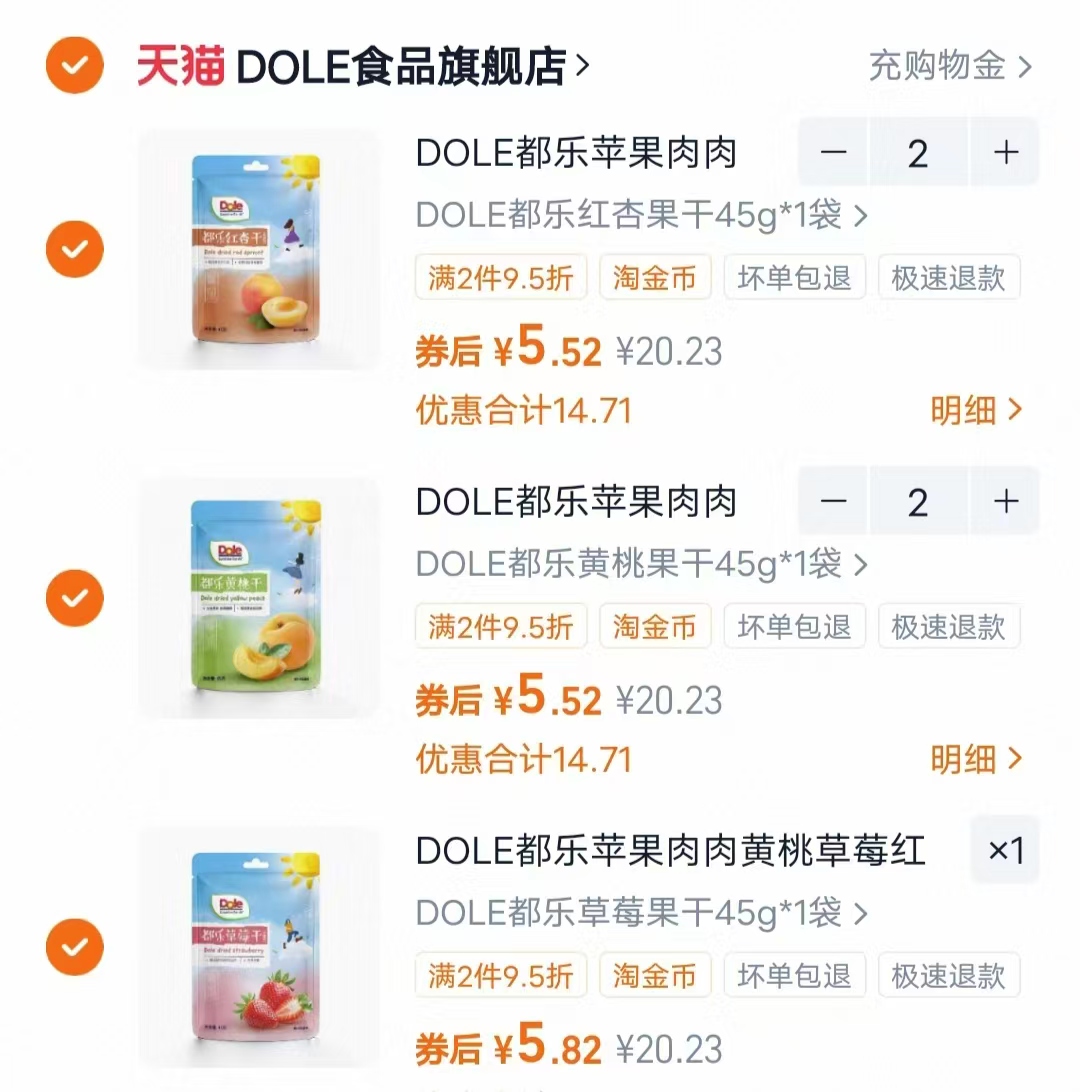Click the 淘金币 icon on strawberry product

[655, 976]
